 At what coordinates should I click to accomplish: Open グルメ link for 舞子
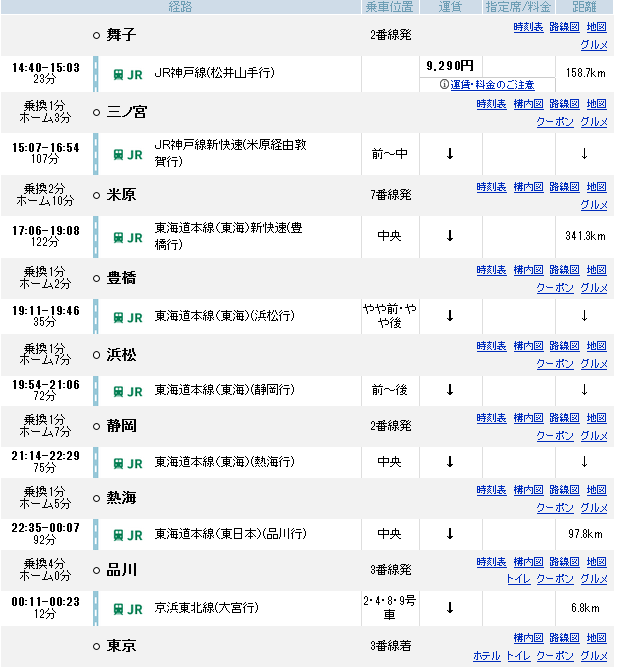[594, 45]
